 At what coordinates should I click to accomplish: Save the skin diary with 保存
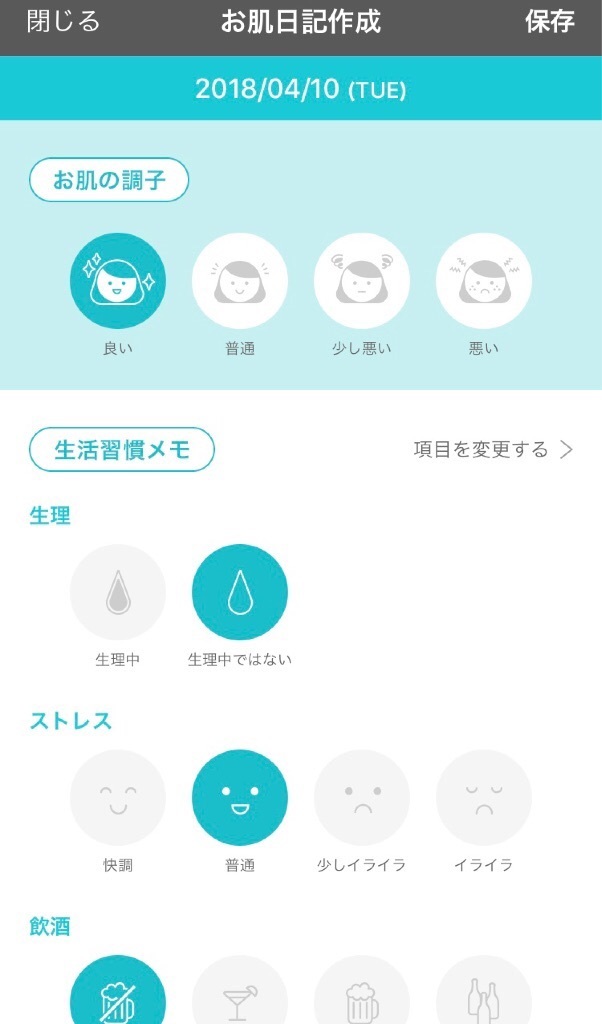pyautogui.click(x=550, y=22)
